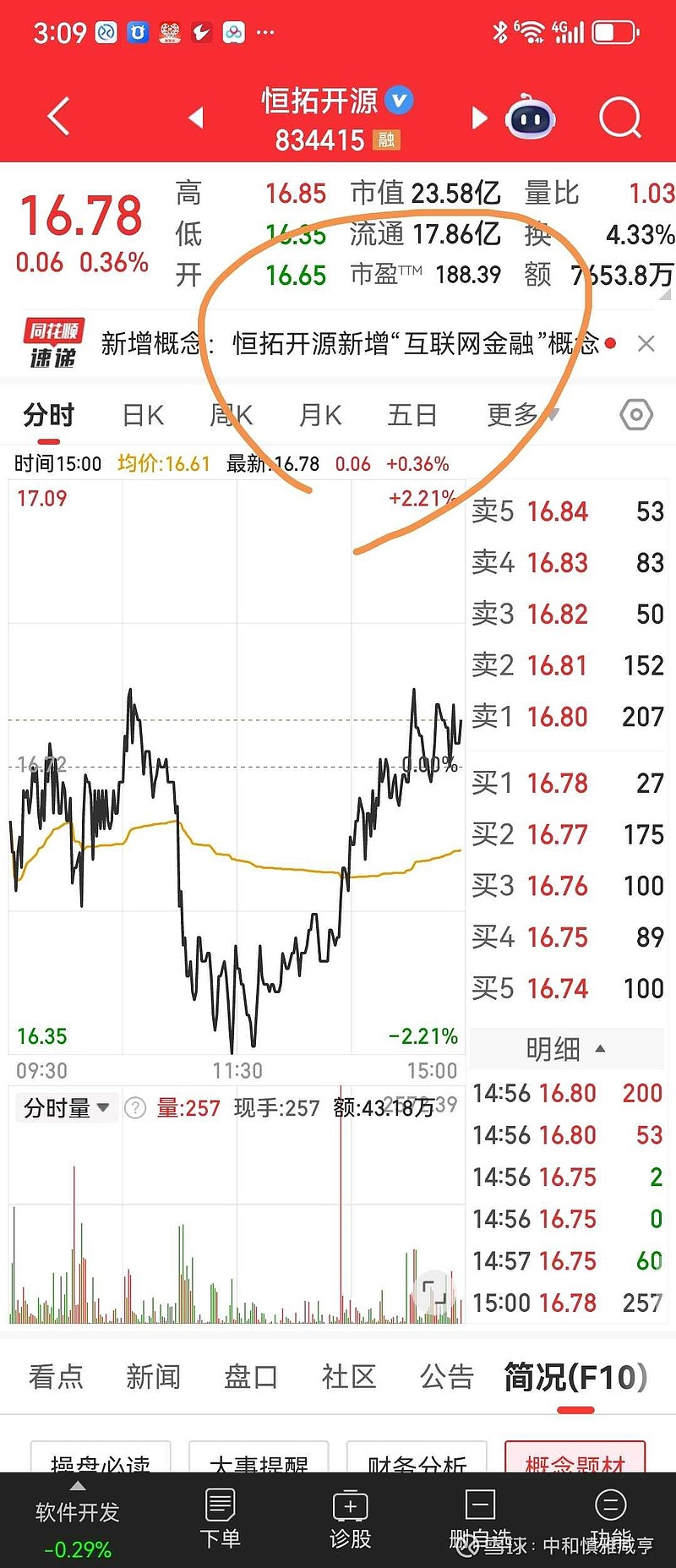Screen dimensions: 676x1568
Task: Dismiss the 新增概念 news banner
Action: coord(646,344)
